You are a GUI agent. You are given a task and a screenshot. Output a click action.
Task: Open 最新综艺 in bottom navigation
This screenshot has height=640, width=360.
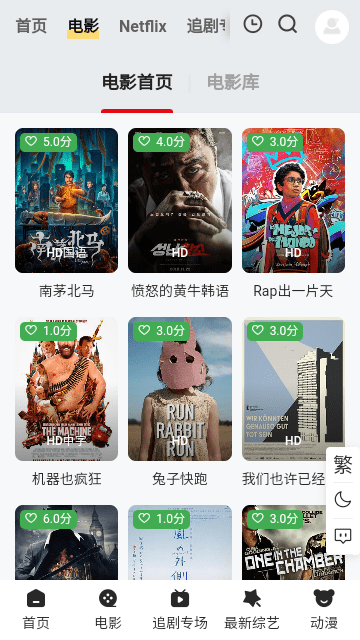[x=252, y=610]
